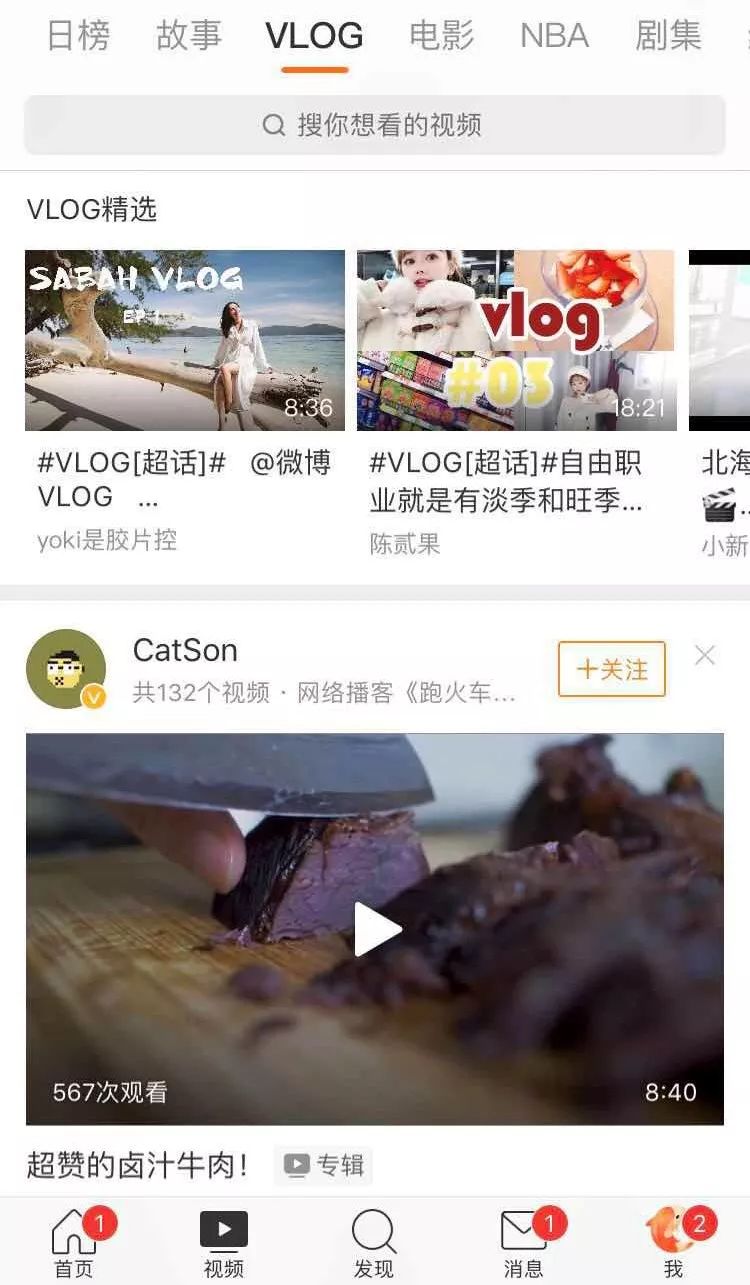
Task: Open the 专辑 album chip
Action: coord(324,1165)
